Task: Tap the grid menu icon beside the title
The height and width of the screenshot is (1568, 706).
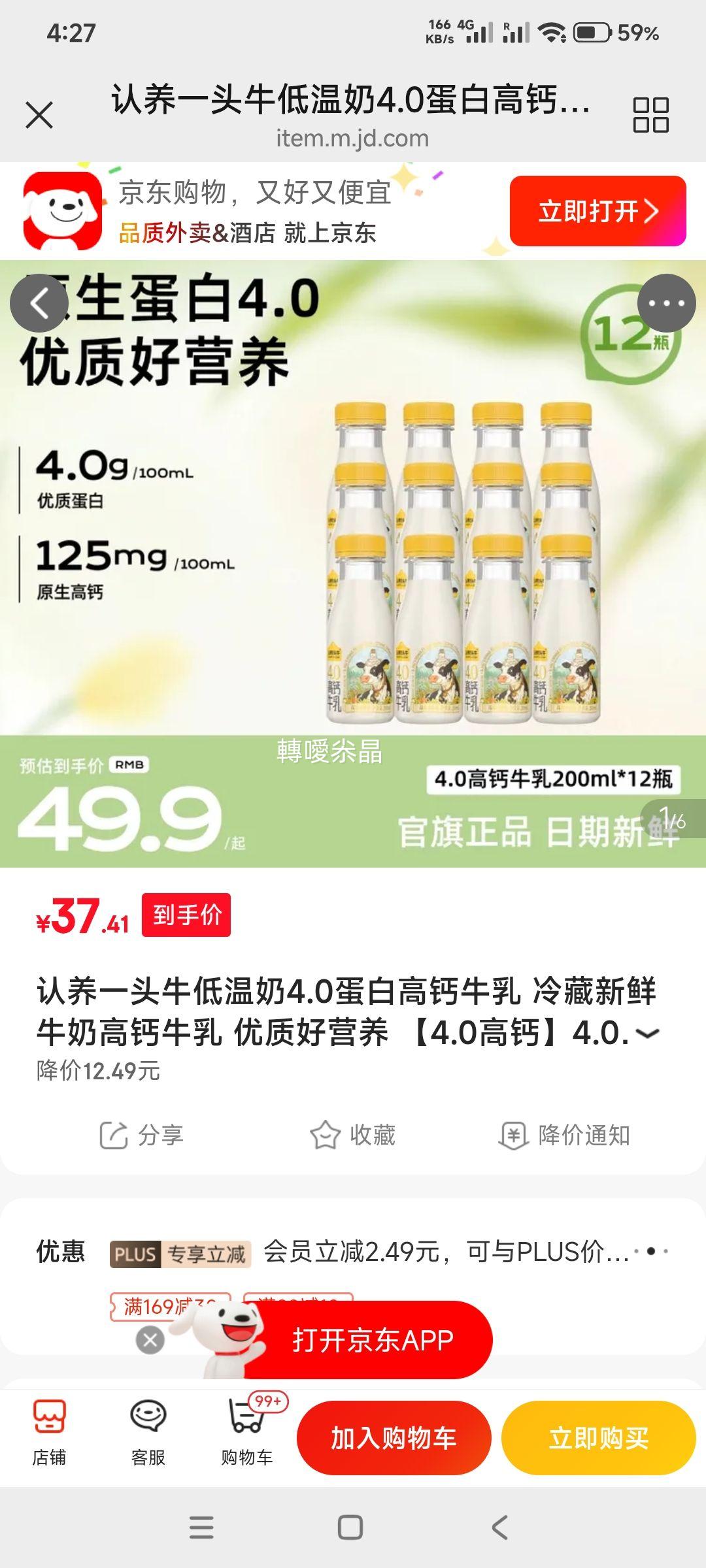Action: pos(652,110)
